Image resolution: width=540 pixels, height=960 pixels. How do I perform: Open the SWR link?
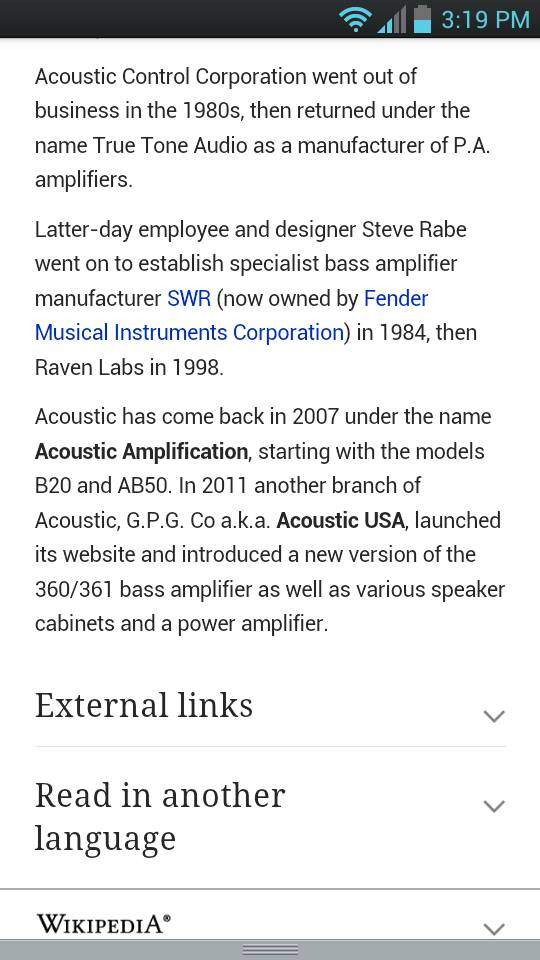(x=189, y=299)
